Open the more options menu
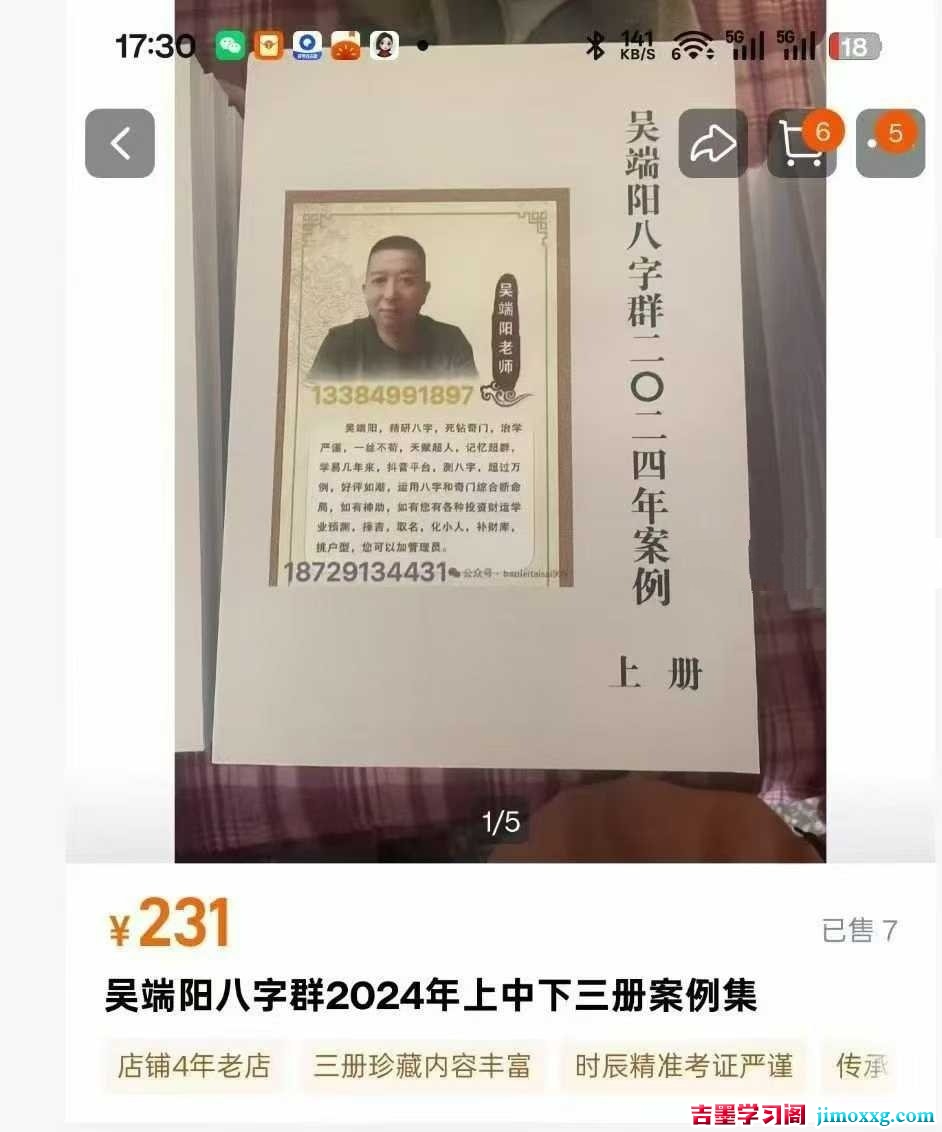This screenshot has width=942, height=1132. pyautogui.click(x=889, y=144)
